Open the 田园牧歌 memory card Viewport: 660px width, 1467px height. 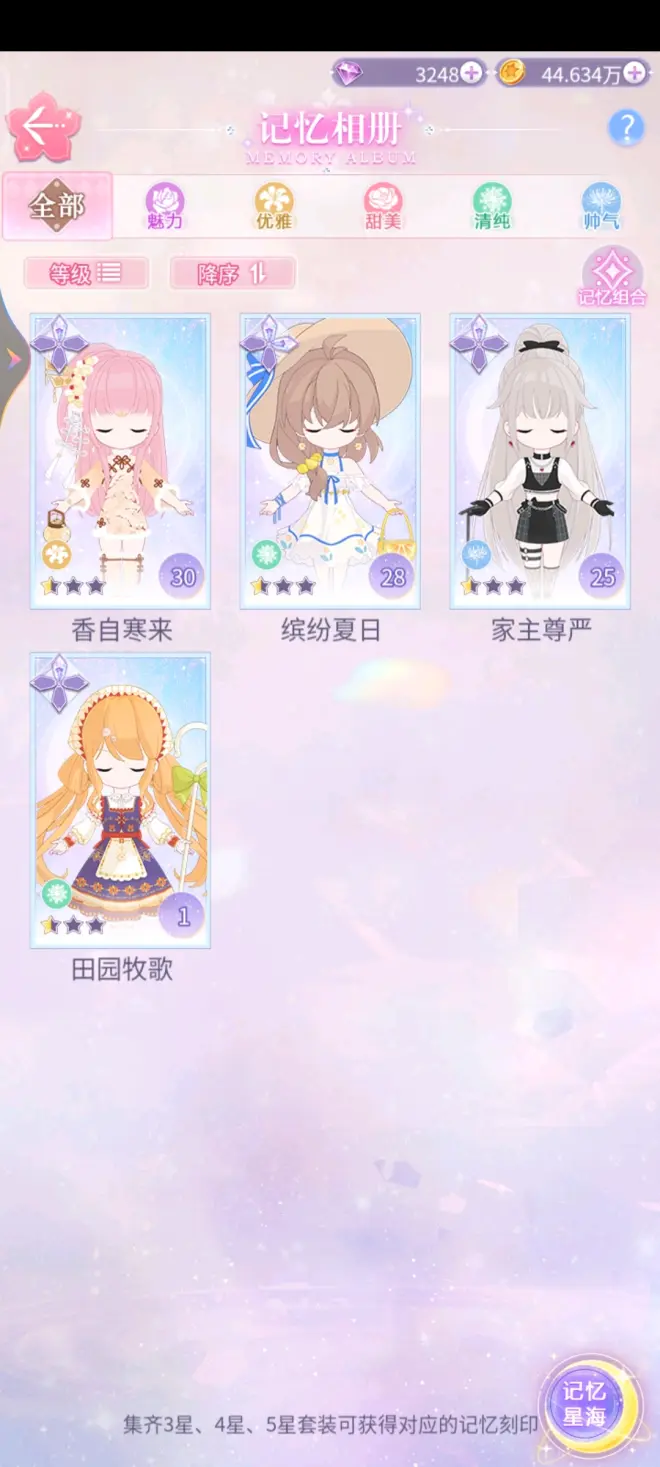120,800
